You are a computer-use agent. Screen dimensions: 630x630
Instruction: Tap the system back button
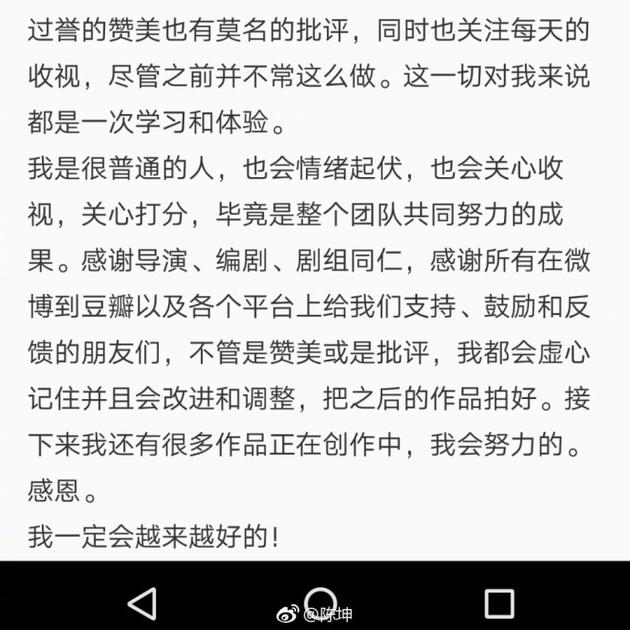coord(143,602)
